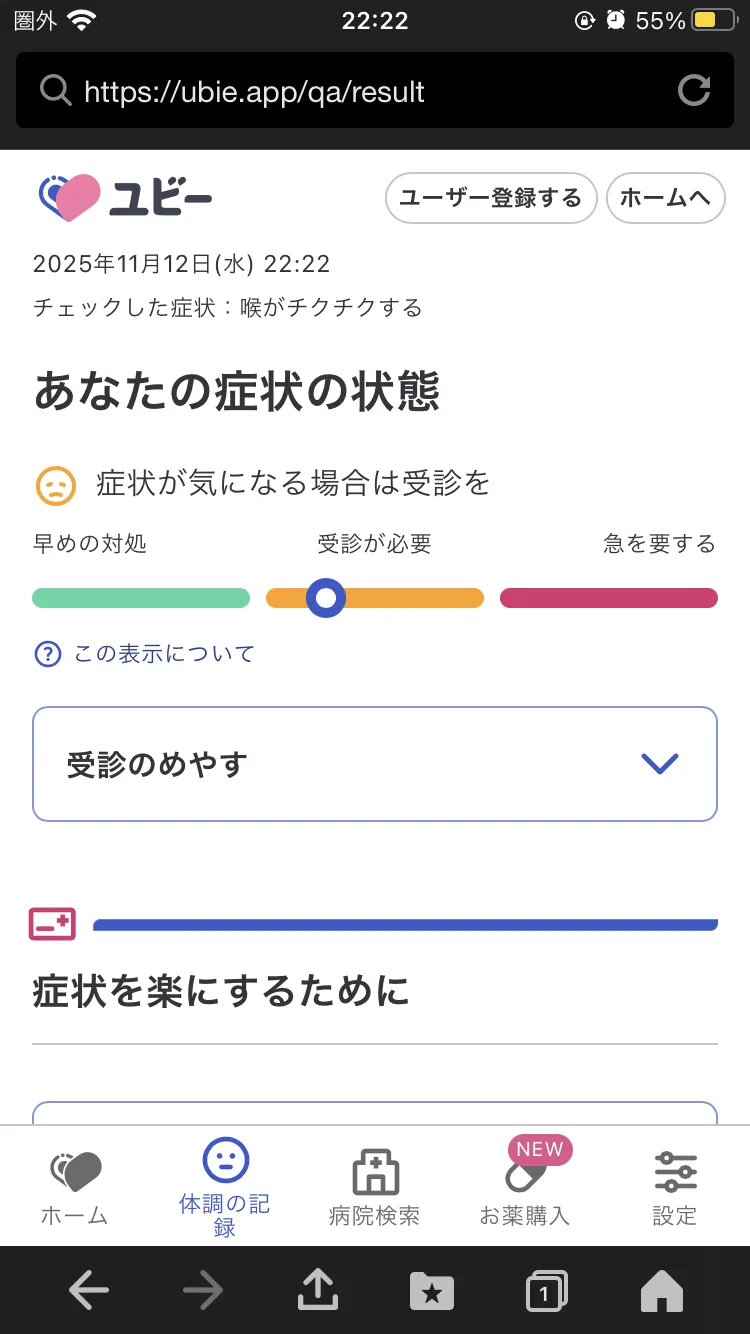Expand the 受診のめやす section
This screenshot has height=1334, width=750.
click(375, 764)
